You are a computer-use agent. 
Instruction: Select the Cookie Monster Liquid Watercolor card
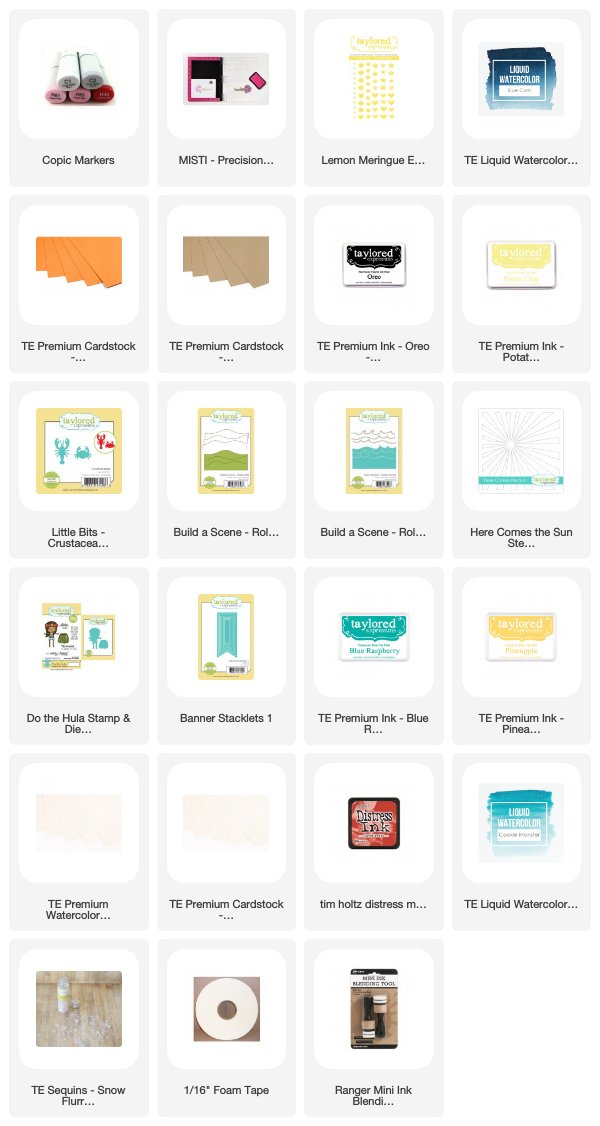tap(521, 842)
